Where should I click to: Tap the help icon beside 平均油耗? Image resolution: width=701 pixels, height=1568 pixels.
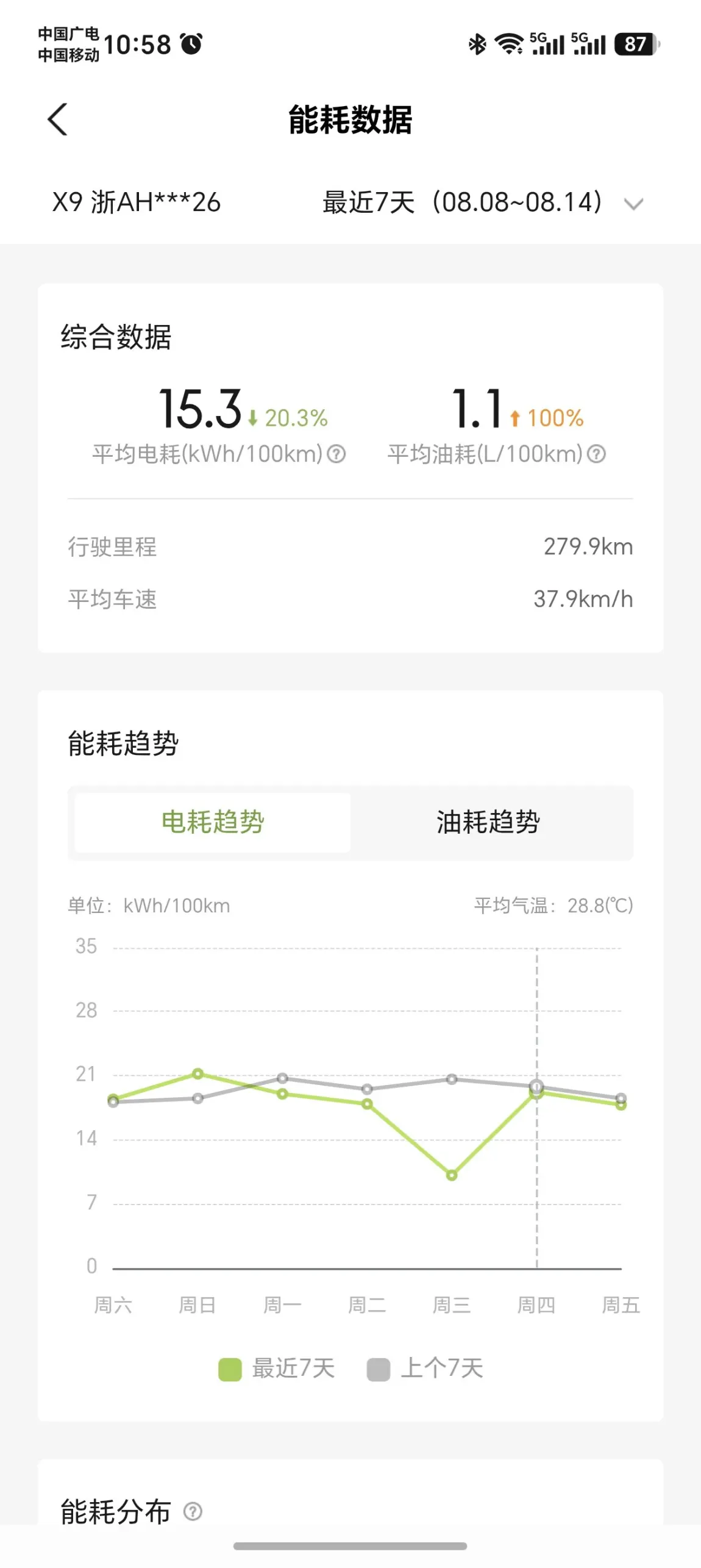(x=596, y=454)
